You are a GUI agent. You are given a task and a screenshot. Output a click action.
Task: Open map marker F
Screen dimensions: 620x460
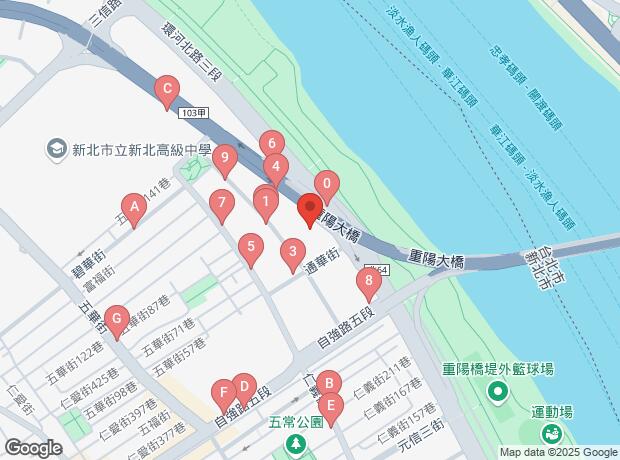223,397
